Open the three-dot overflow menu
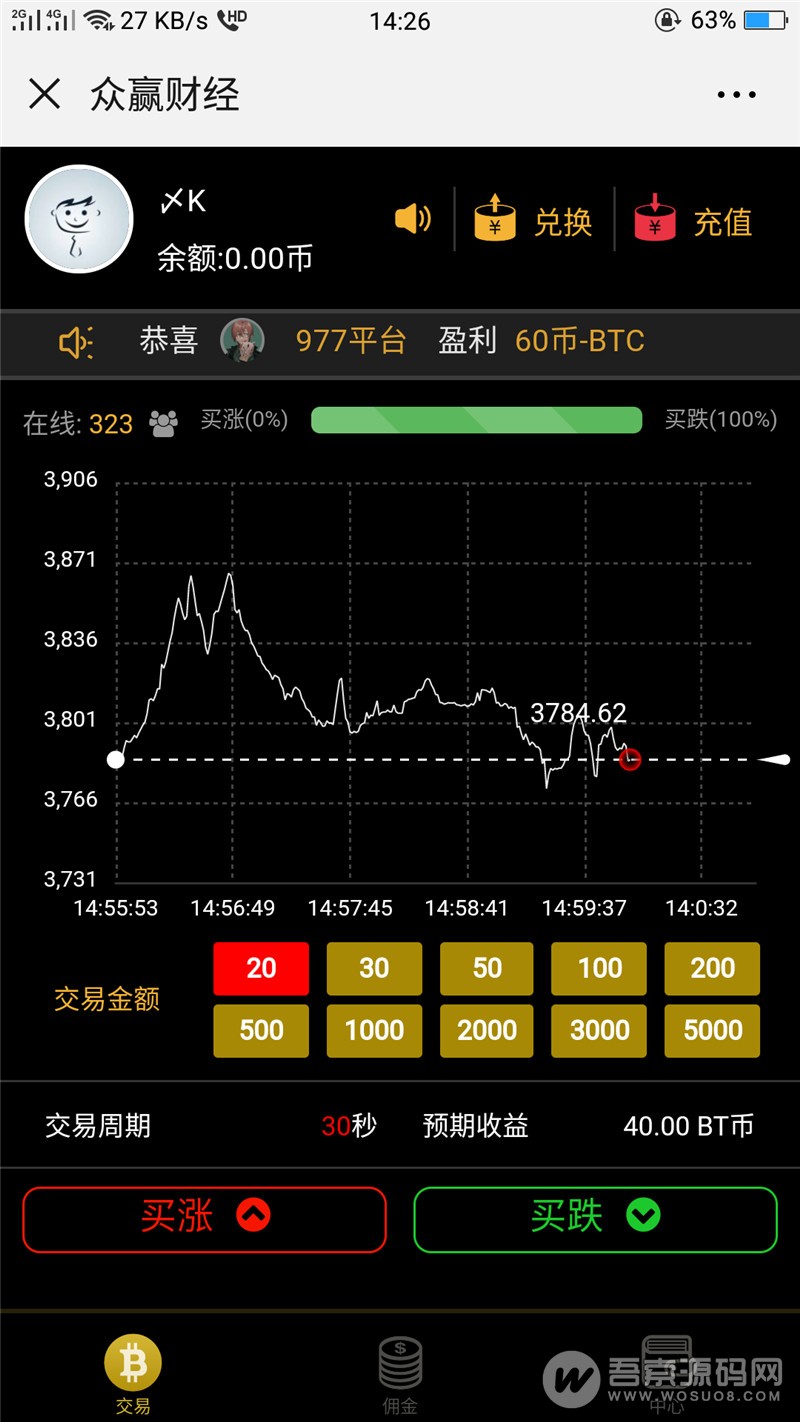This screenshot has height=1422, width=800. click(x=735, y=93)
